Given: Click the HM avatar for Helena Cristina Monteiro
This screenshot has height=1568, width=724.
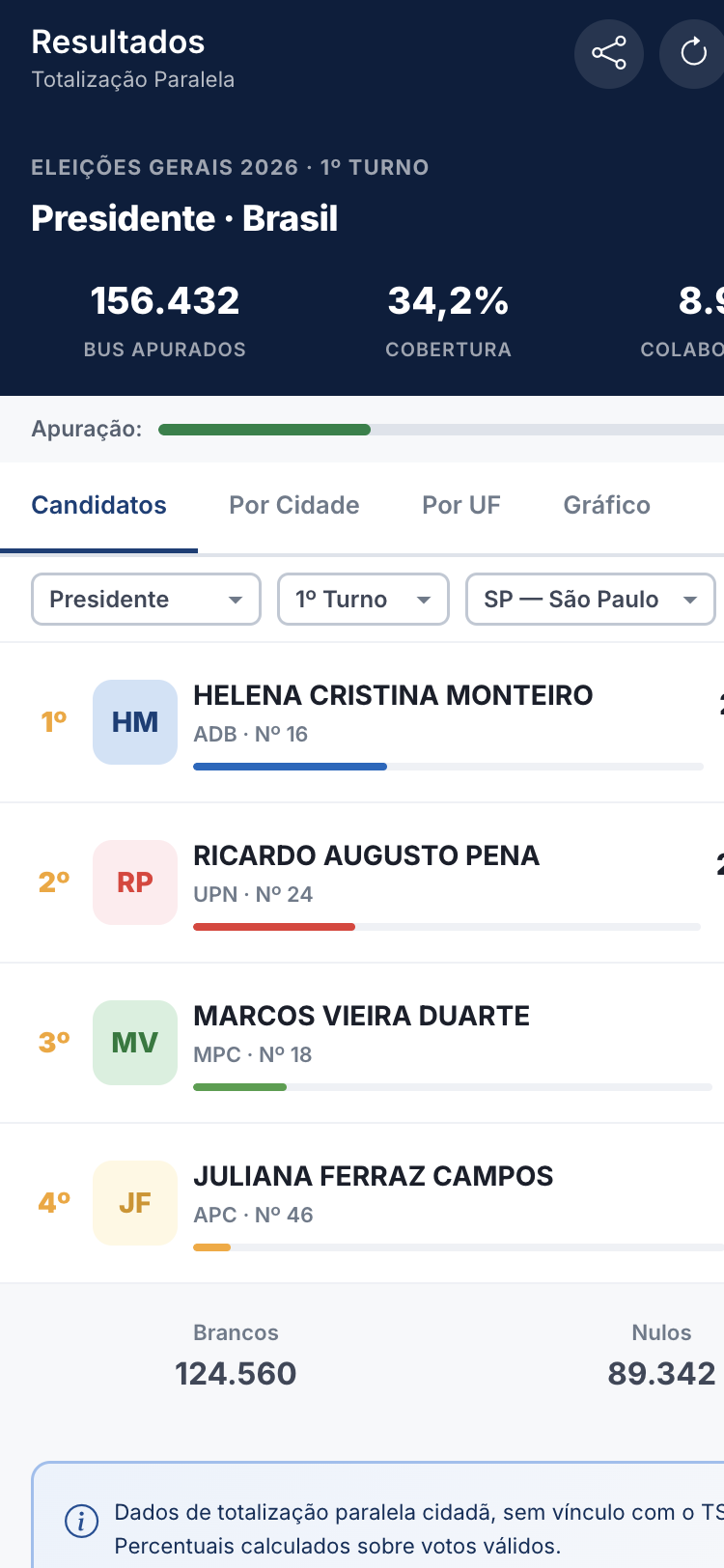Looking at the screenshot, I should [x=135, y=722].
